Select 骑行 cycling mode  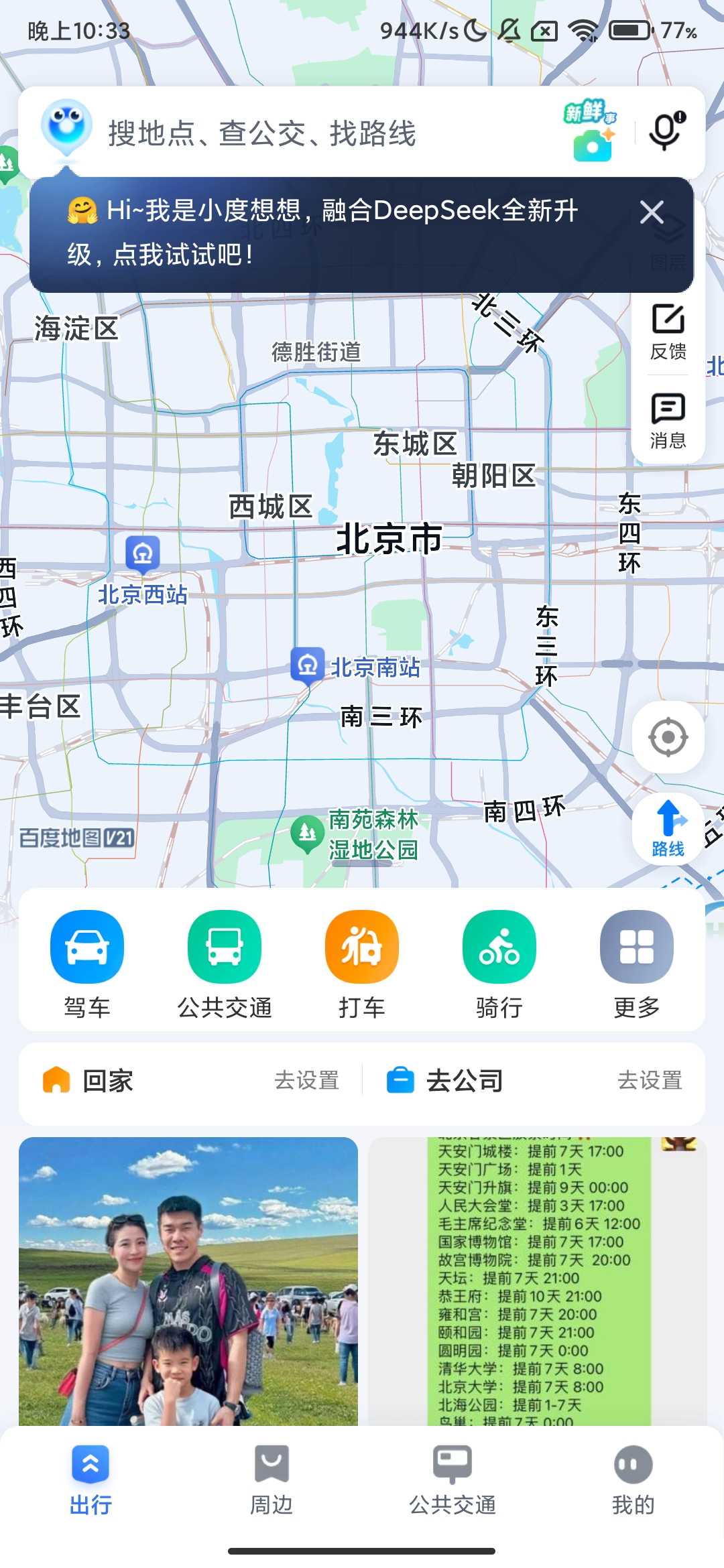499,964
